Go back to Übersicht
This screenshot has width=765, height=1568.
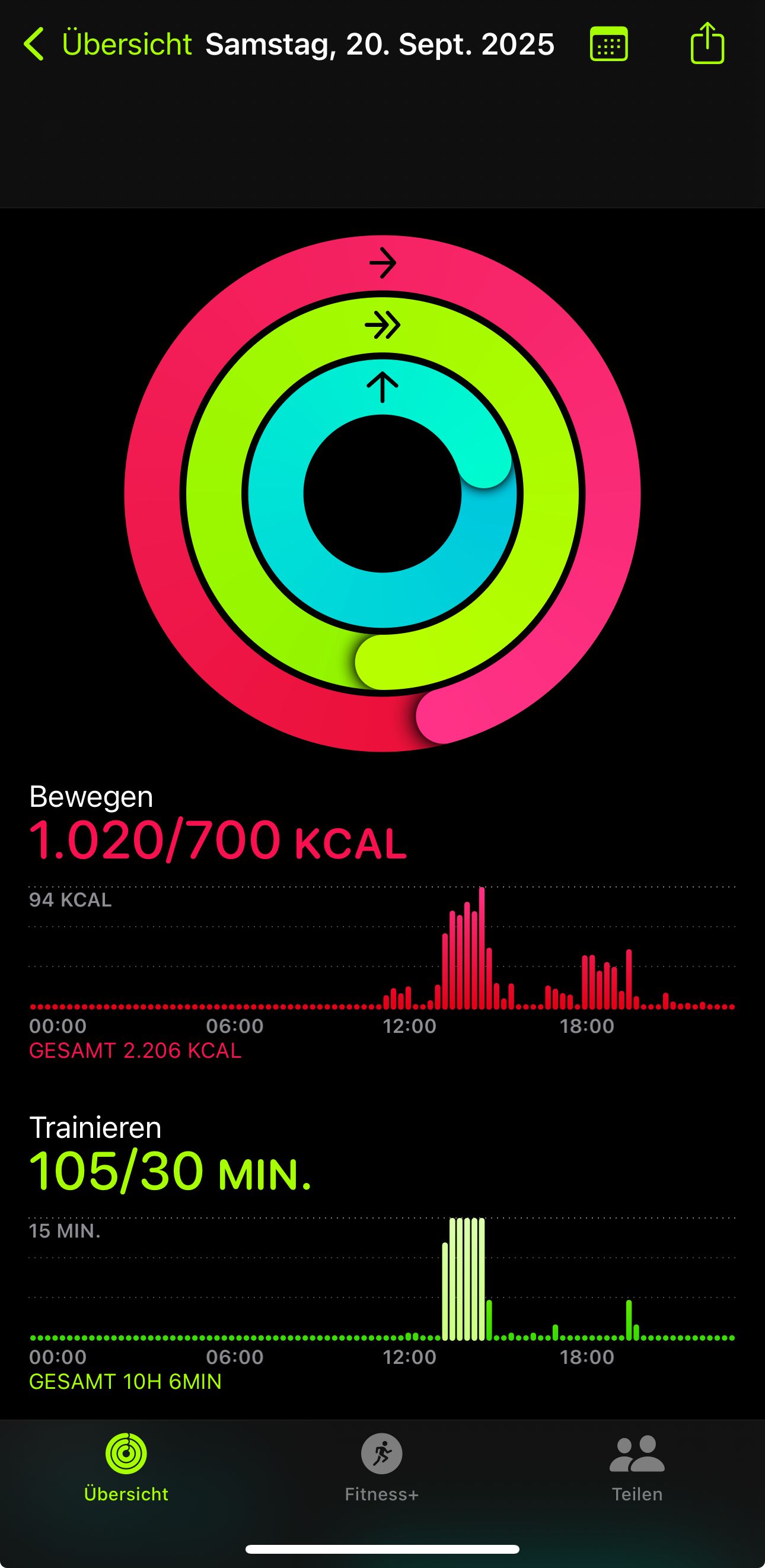pyautogui.click(x=107, y=44)
